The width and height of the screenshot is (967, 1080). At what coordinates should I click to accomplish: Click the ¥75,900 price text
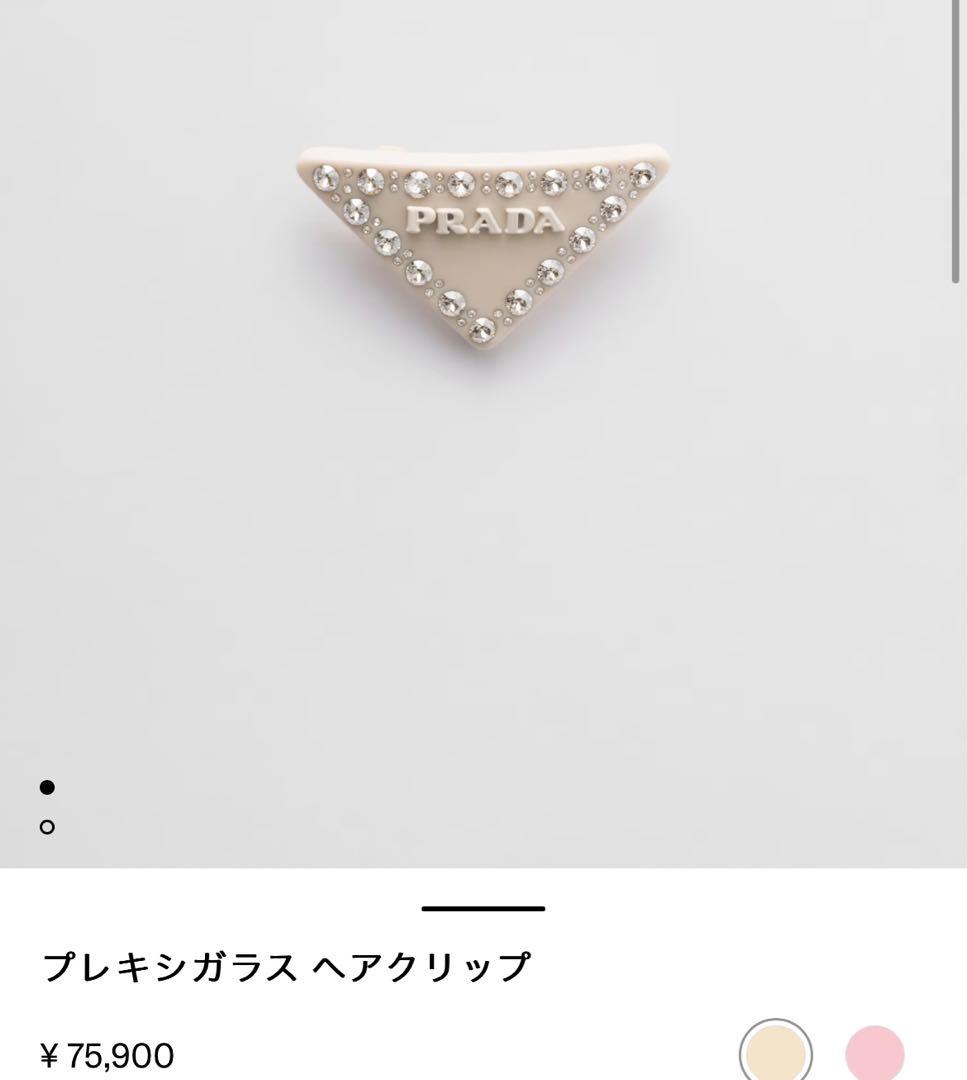point(106,1053)
